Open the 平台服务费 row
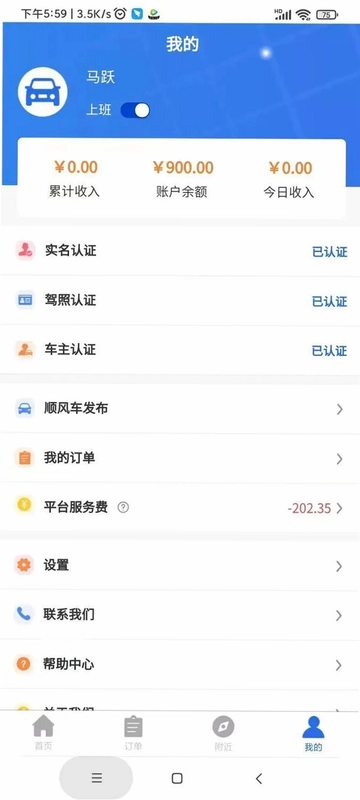 pos(180,508)
